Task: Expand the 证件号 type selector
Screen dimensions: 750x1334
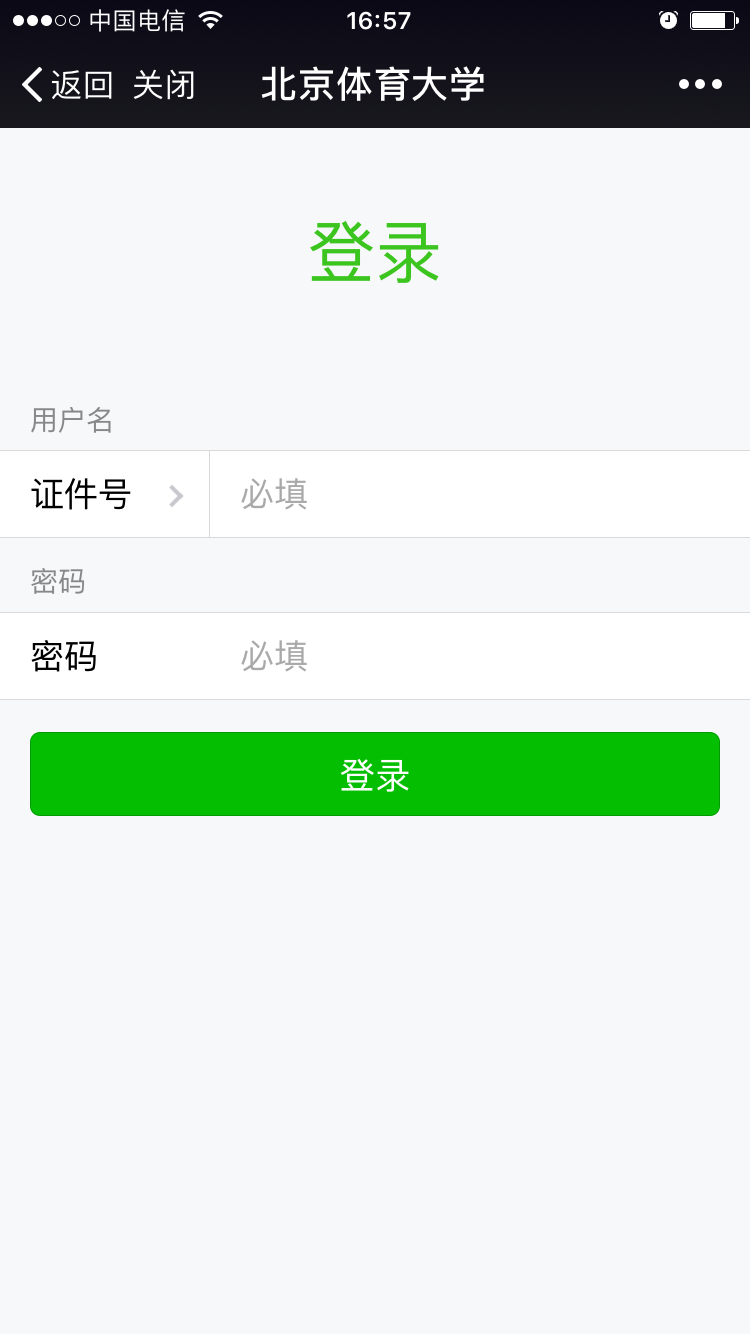Action: pos(105,494)
